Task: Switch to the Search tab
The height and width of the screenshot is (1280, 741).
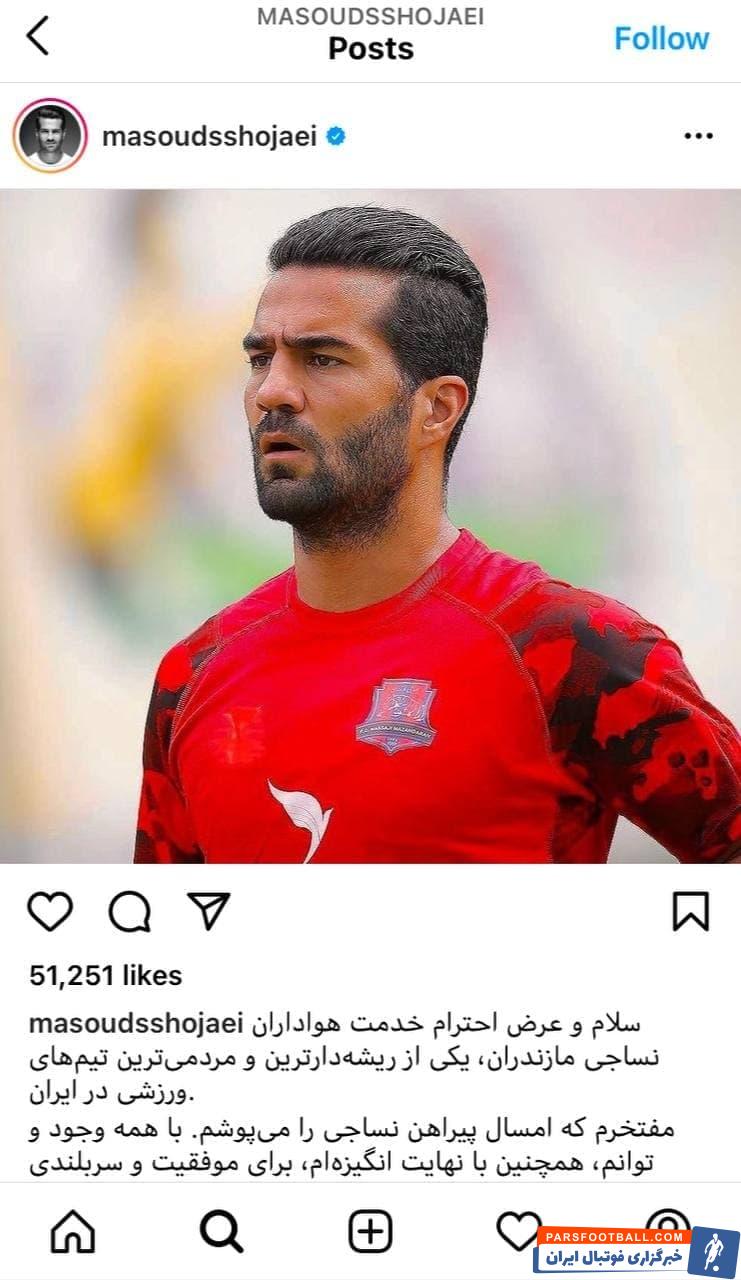Action: 221,1231
